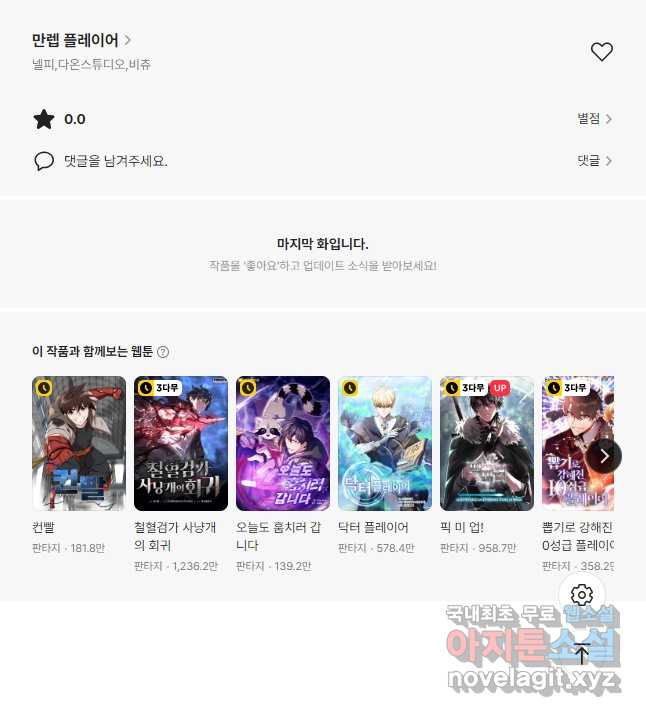Open the 댓글 comments section

pyautogui.click(x=594, y=160)
